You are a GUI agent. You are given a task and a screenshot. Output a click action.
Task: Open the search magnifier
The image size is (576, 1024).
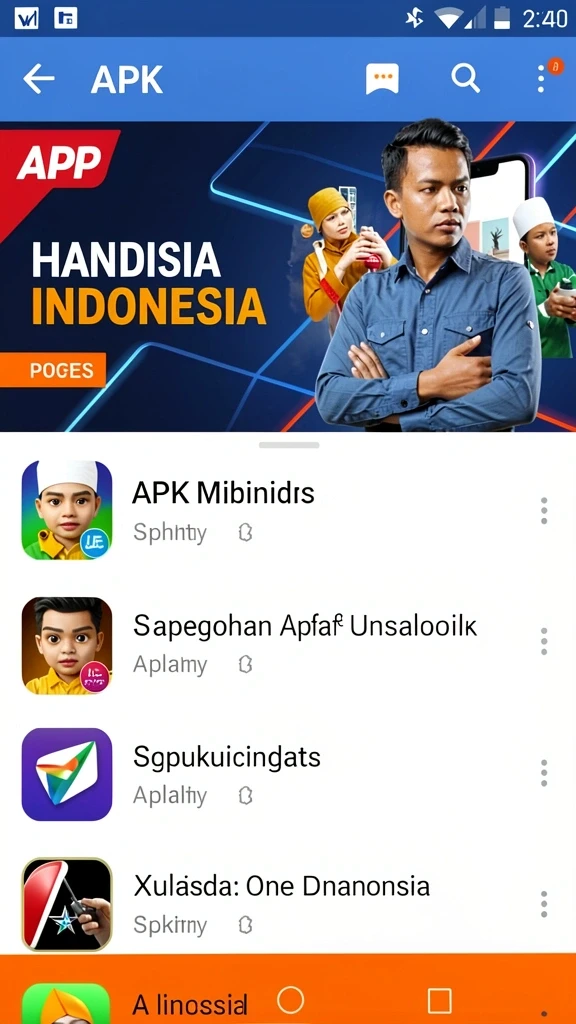coord(466,79)
